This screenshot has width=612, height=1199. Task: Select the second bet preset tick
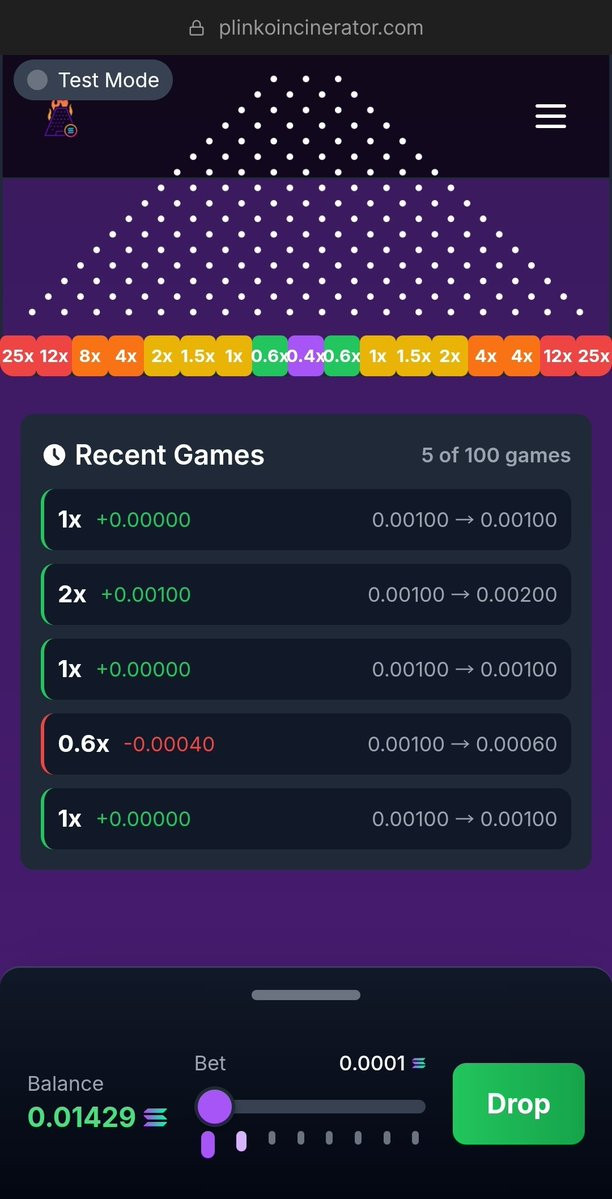241,1142
